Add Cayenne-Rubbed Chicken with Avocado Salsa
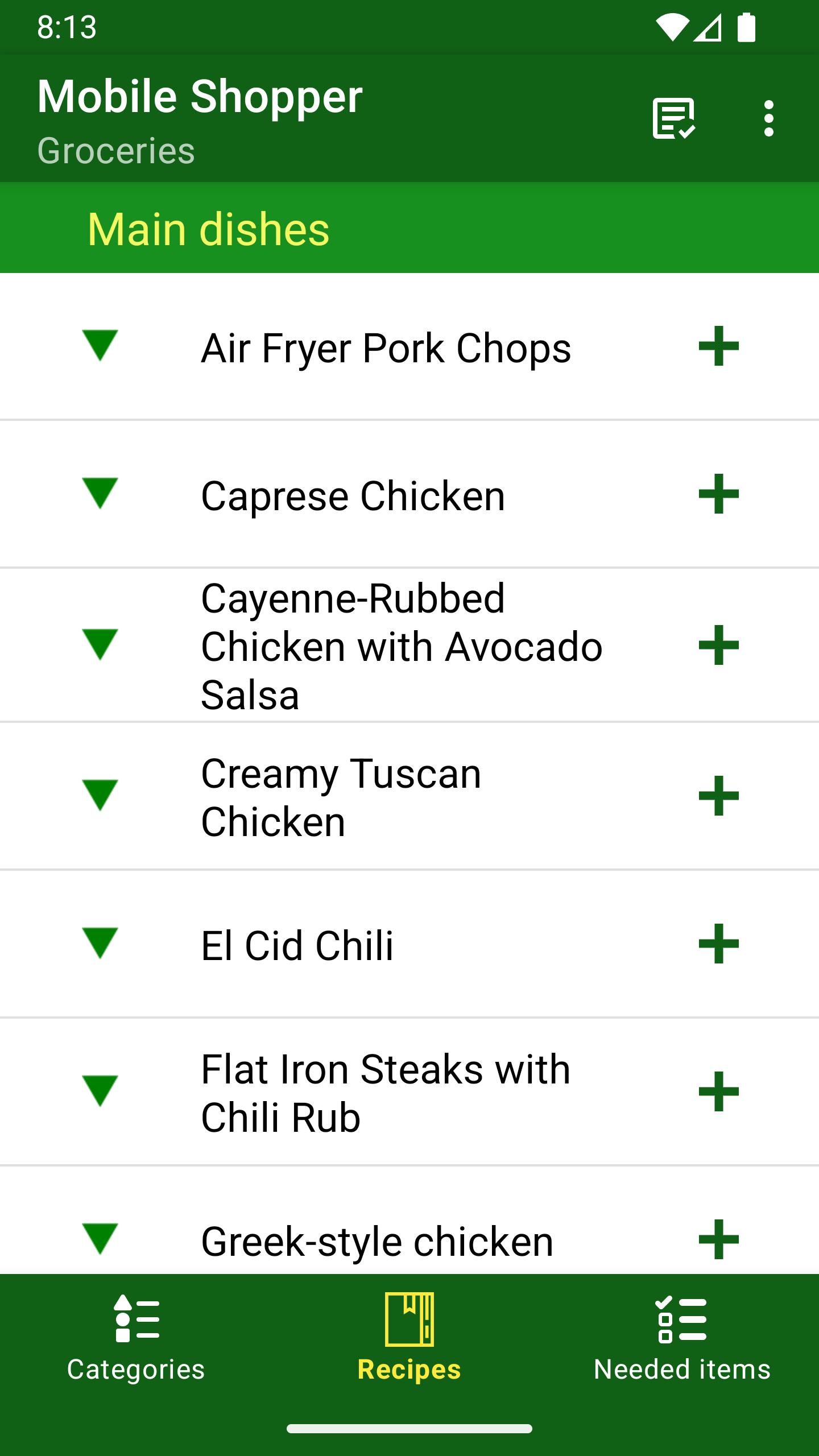 (x=718, y=645)
